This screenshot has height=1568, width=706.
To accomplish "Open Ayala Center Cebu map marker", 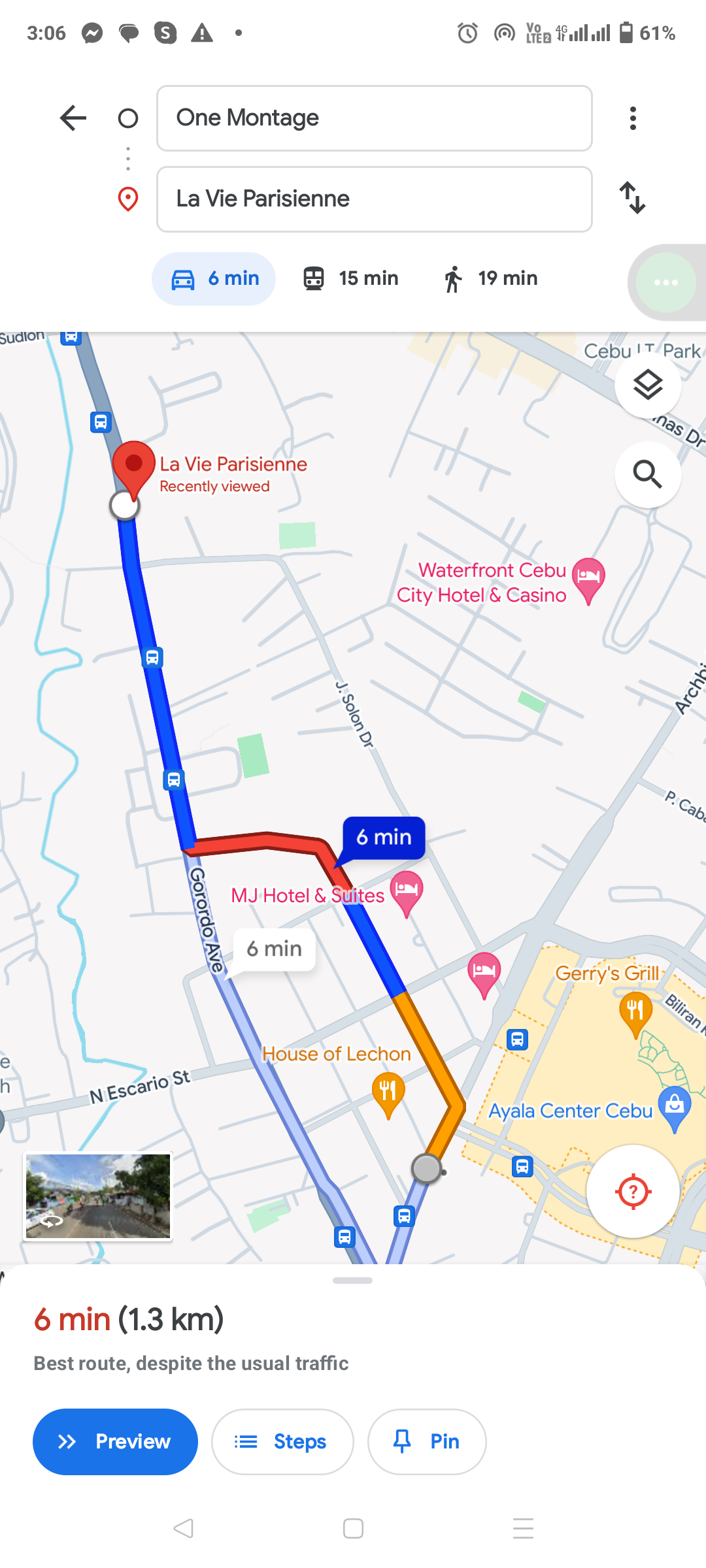I will [675, 1107].
